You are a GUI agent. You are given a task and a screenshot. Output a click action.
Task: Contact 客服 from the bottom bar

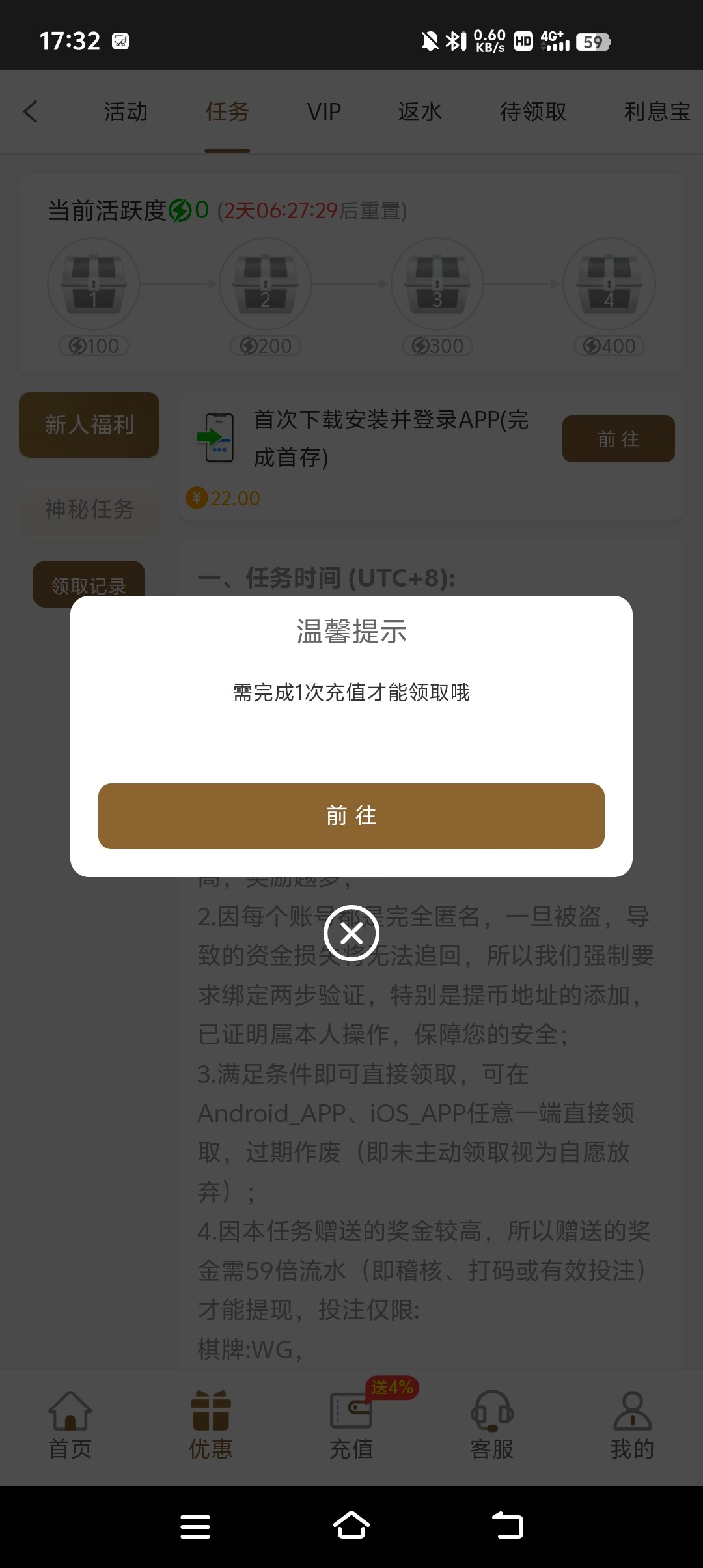pyautogui.click(x=492, y=1425)
